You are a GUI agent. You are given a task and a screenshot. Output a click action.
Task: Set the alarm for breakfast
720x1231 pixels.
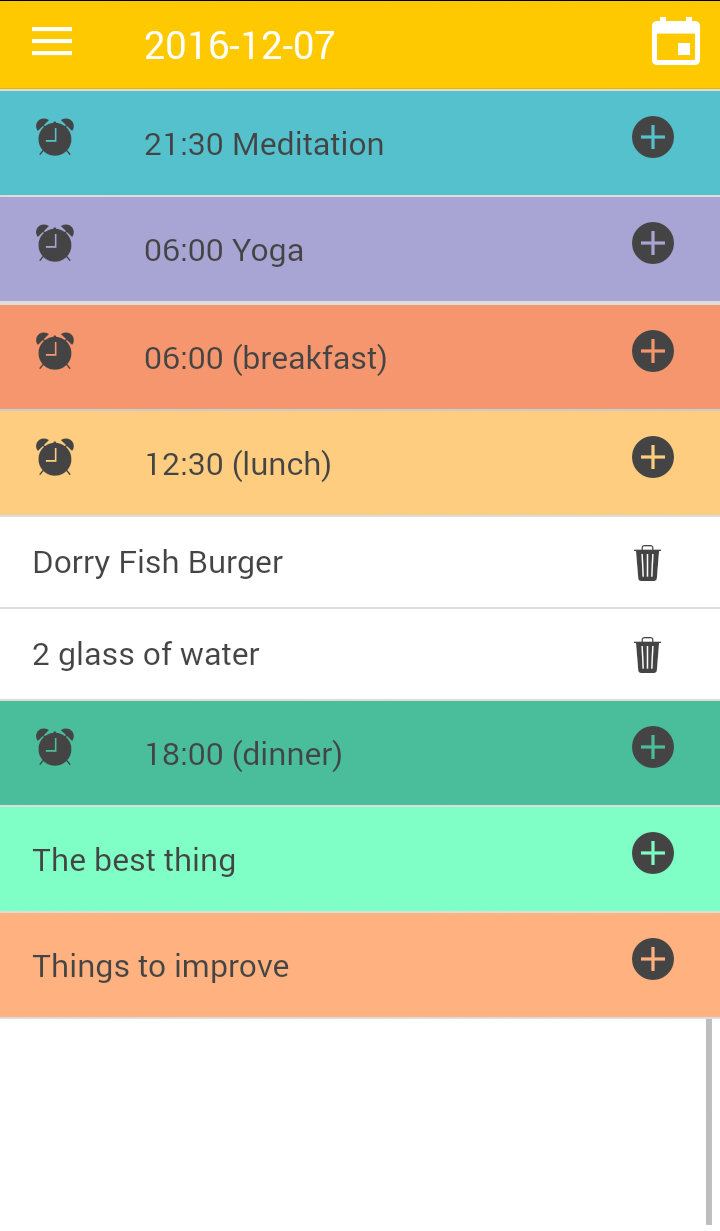pyautogui.click(x=55, y=352)
